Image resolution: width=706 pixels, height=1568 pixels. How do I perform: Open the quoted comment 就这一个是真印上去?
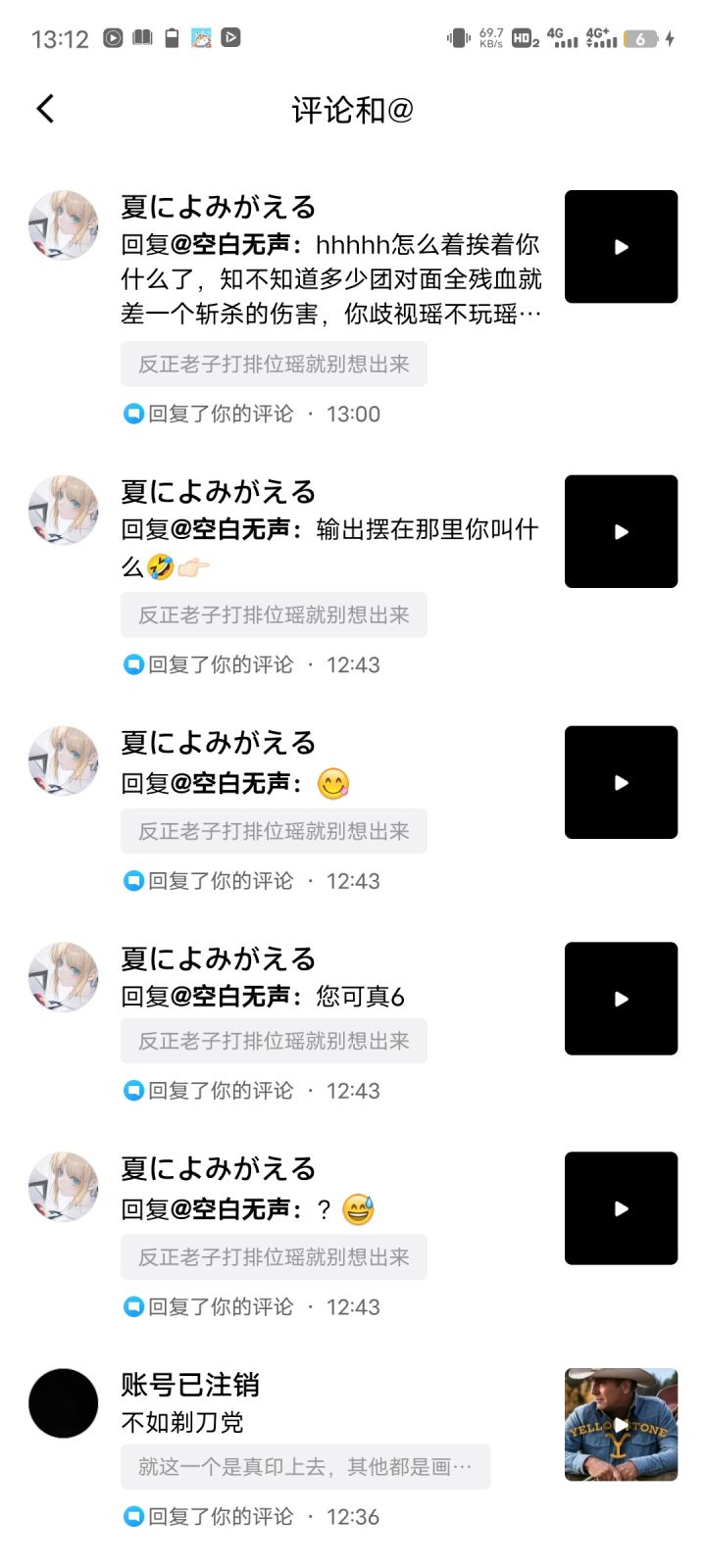tap(304, 1466)
